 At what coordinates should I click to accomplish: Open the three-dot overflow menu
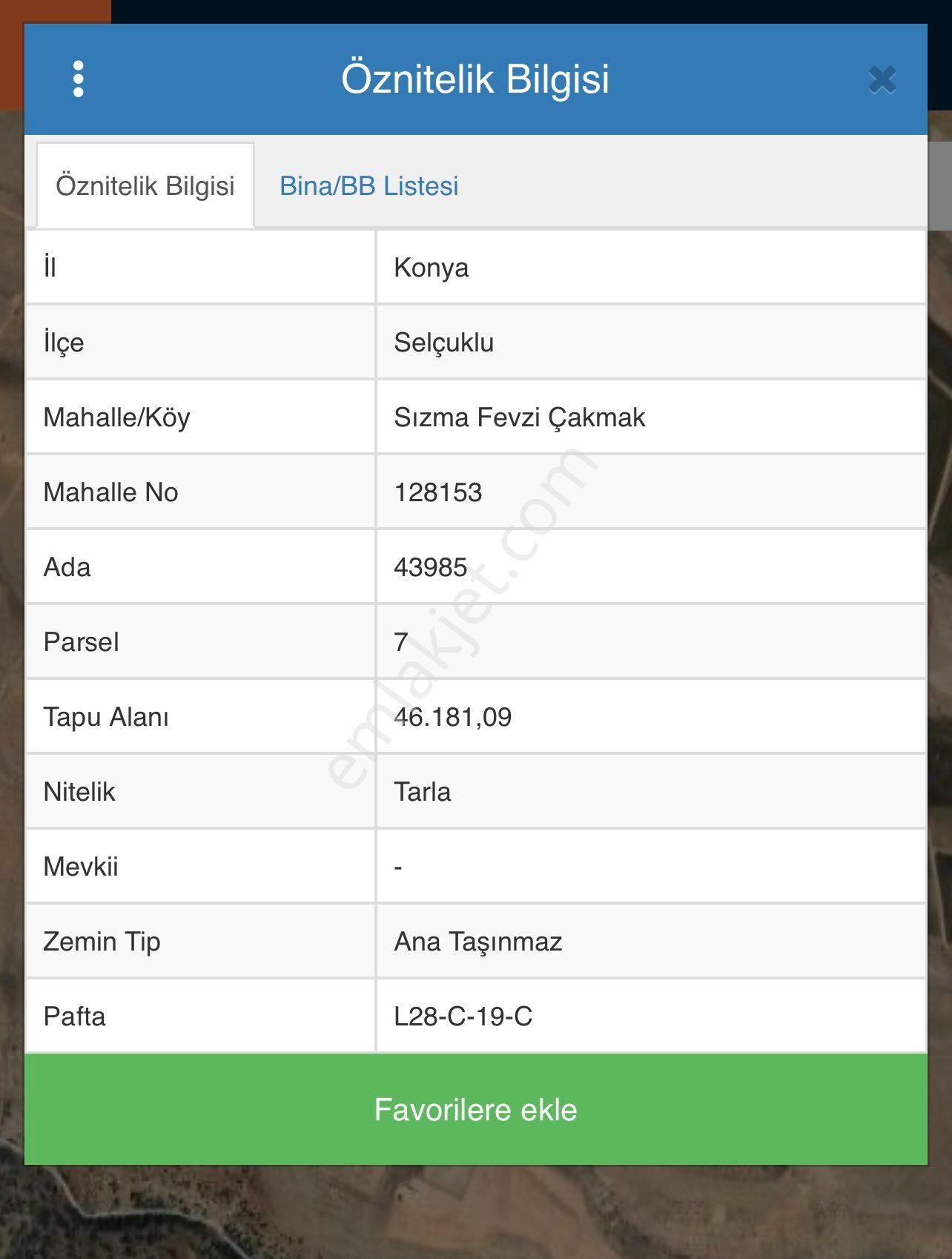pos(79,79)
